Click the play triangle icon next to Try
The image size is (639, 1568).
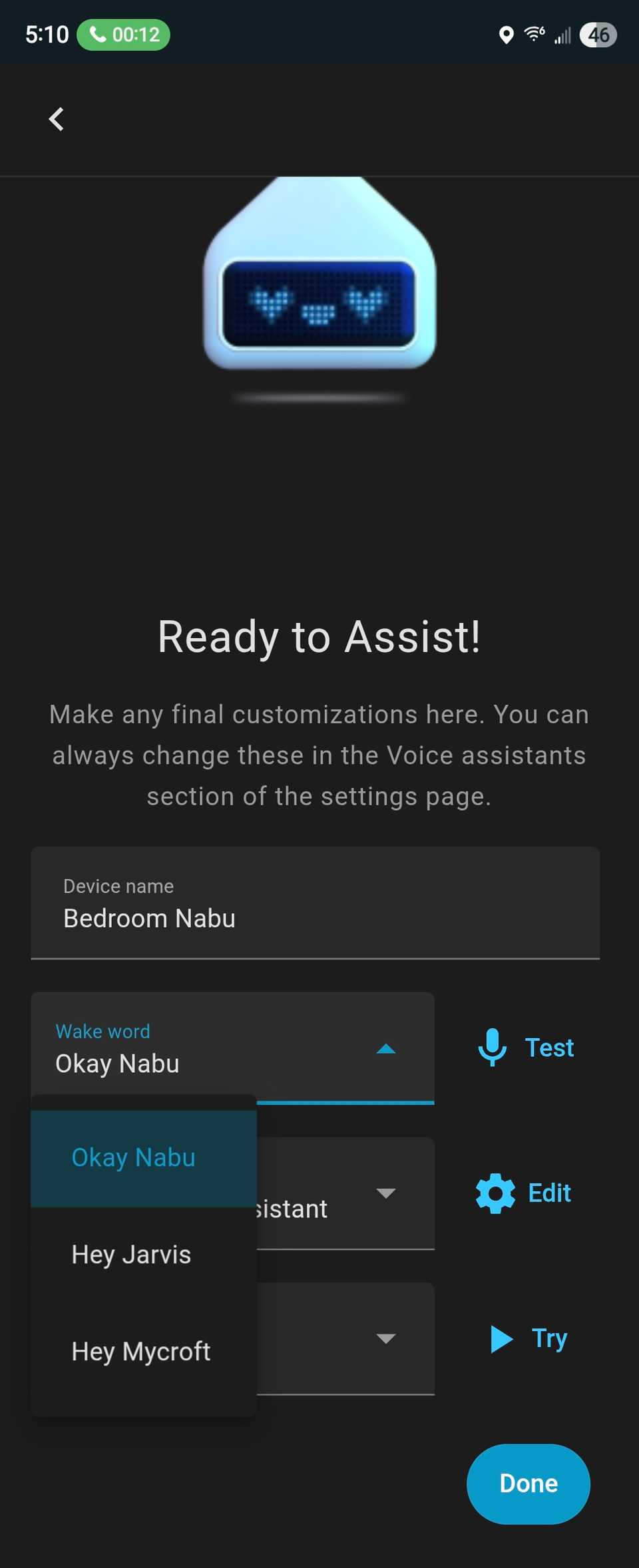(x=501, y=1338)
